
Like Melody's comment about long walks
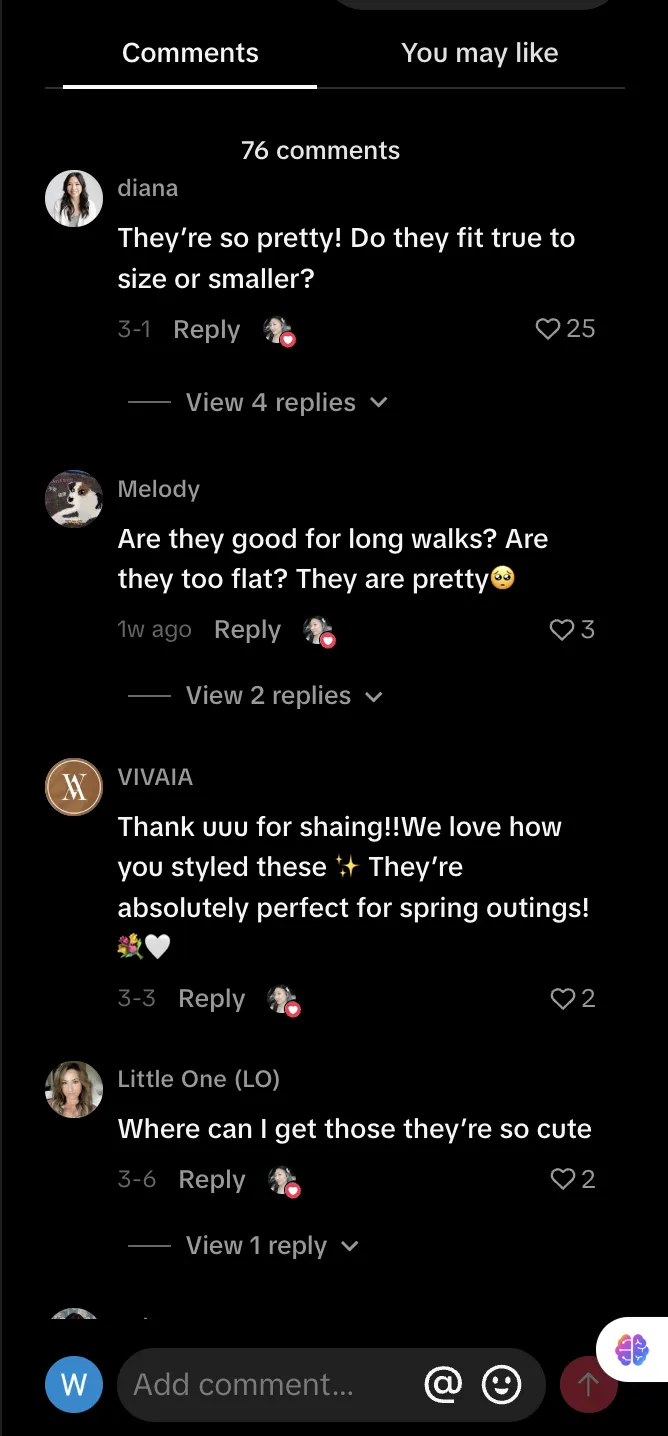coord(561,629)
